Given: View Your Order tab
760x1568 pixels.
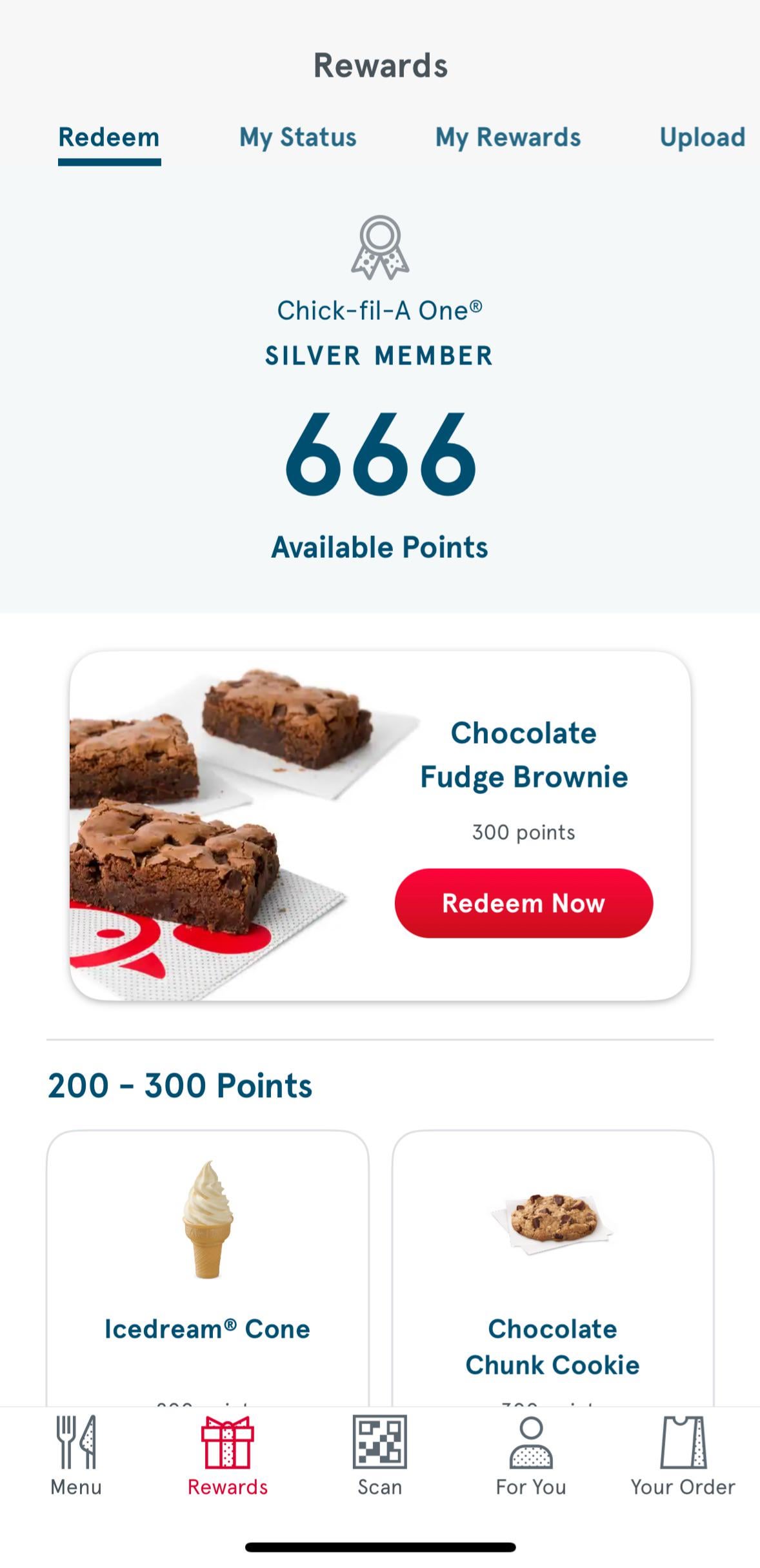Looking at the screenshot, I should point(683,1456).
